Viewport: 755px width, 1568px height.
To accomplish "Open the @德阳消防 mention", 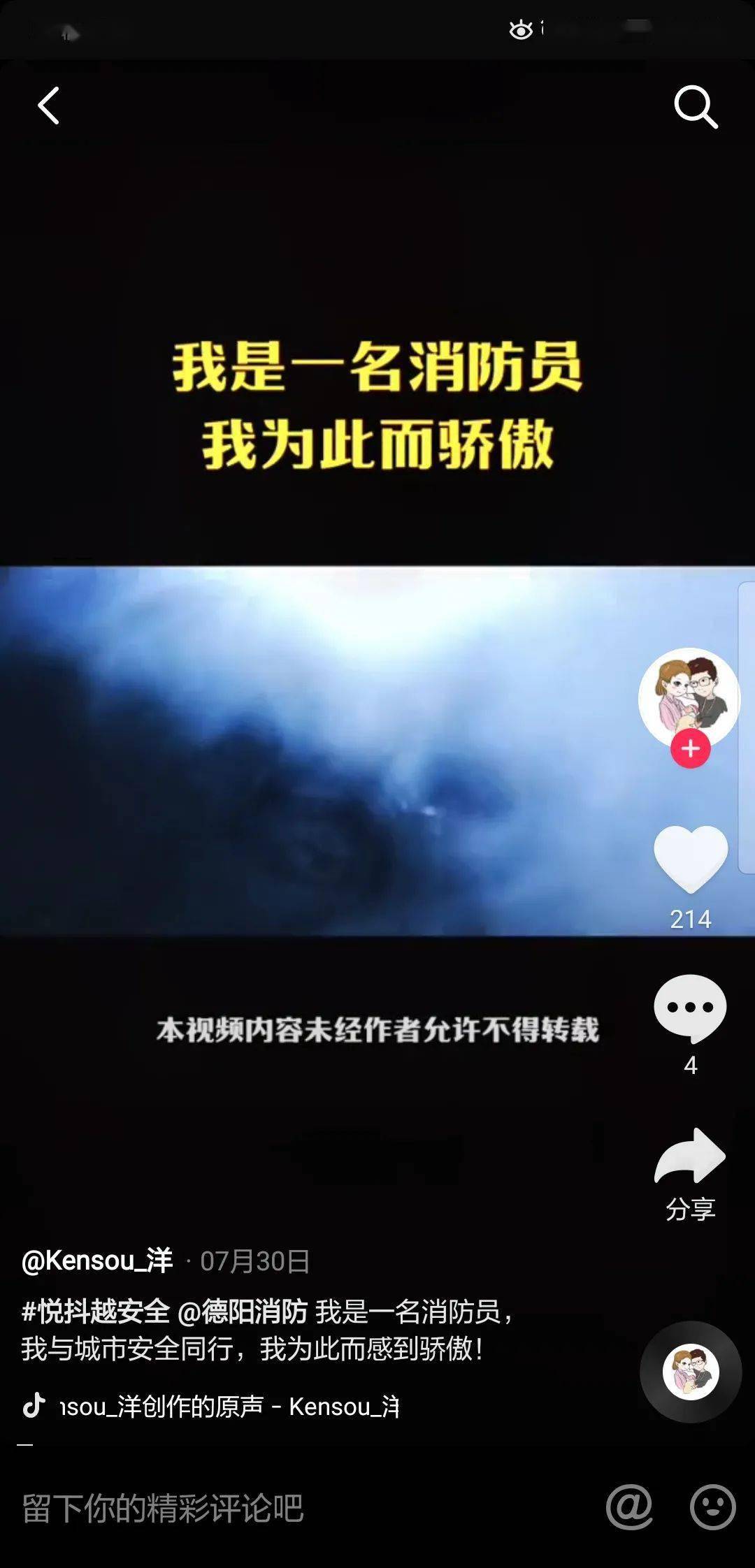I will (243, 1312).
